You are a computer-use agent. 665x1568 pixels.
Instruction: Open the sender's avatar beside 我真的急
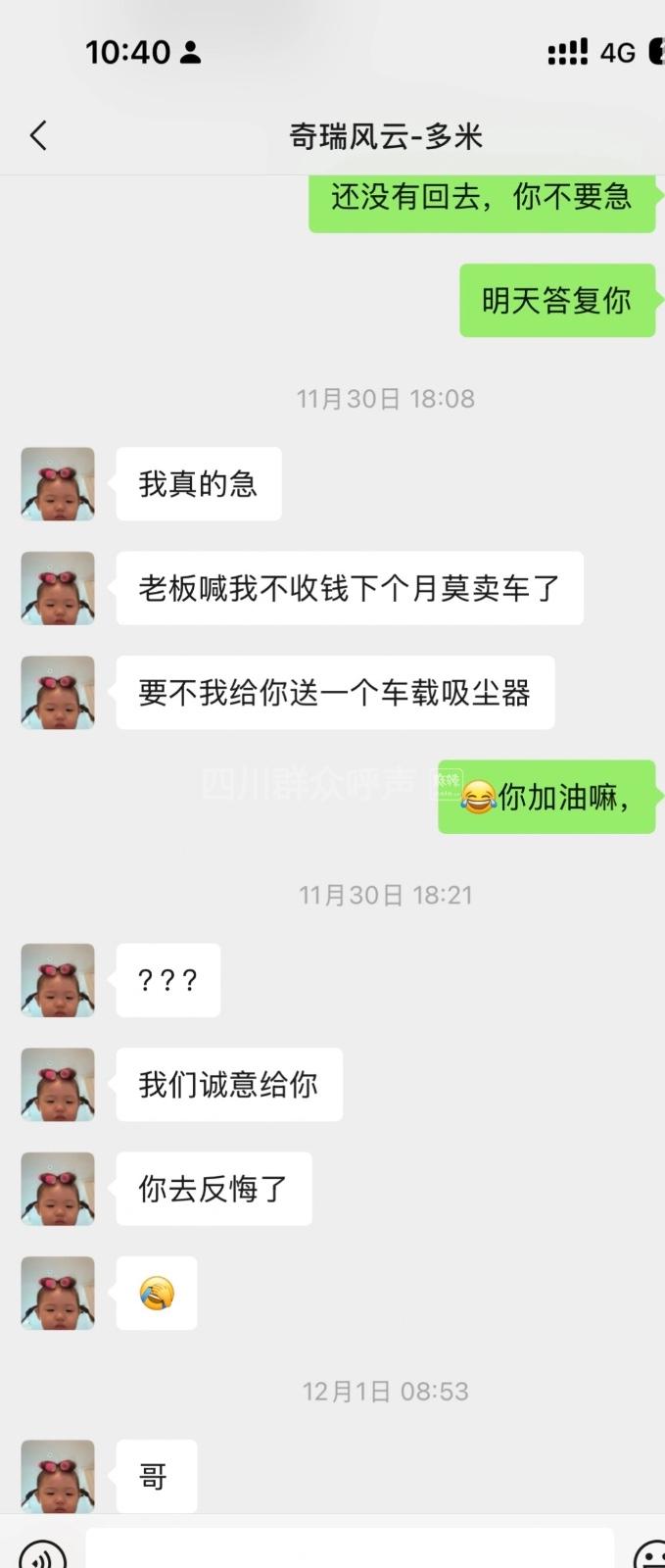(58, 484)
